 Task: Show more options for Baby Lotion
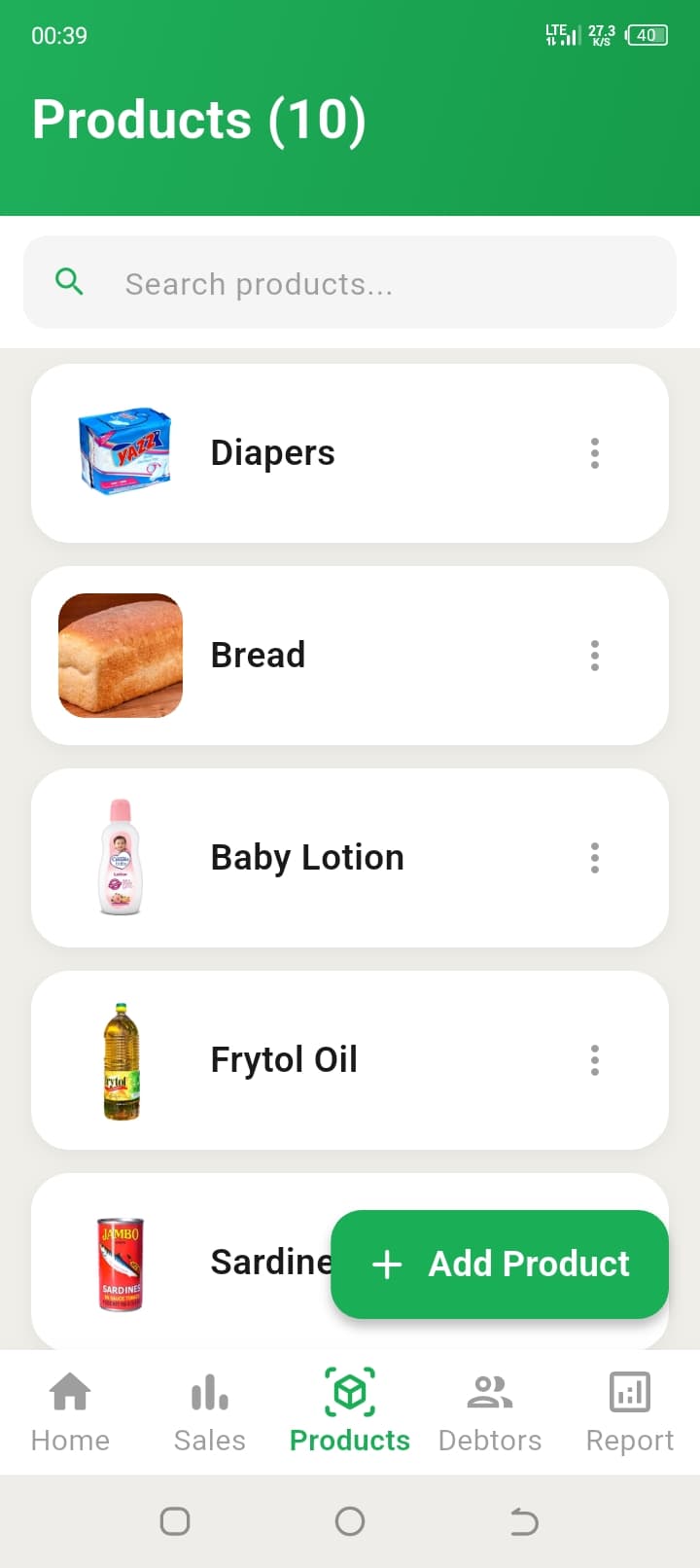[595, 858]
